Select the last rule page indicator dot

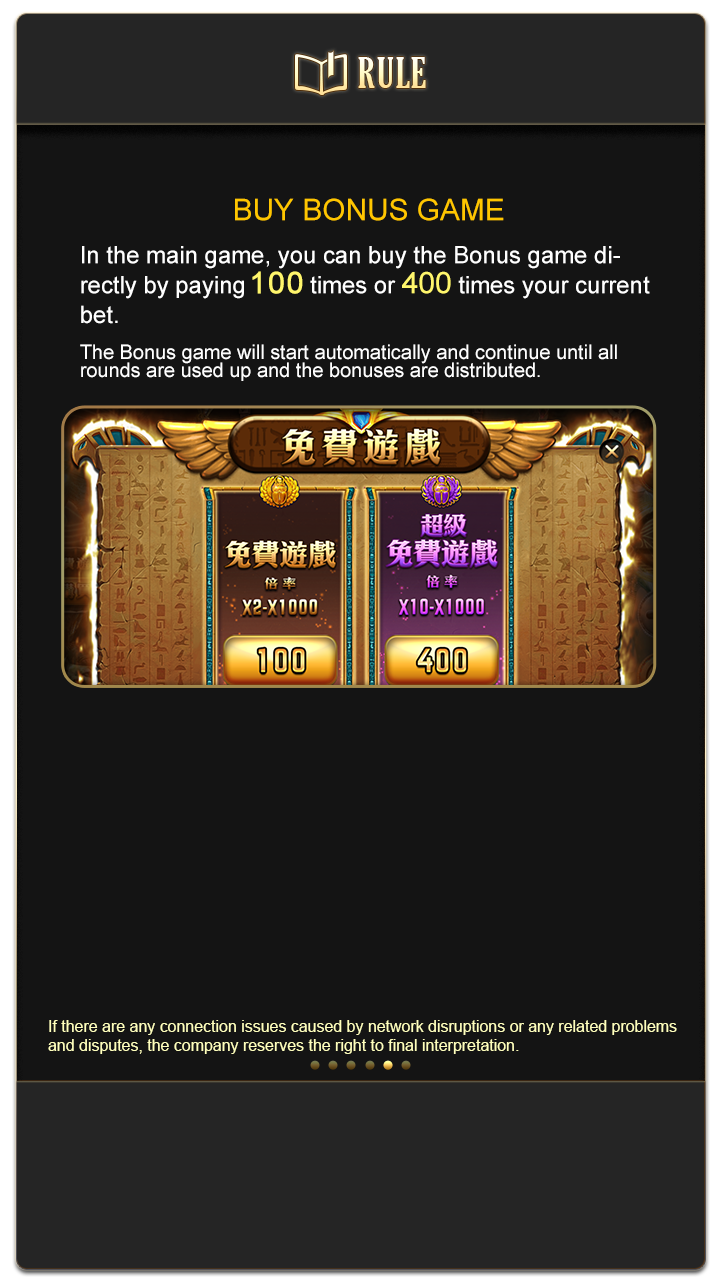click(x=406, y=1065)
